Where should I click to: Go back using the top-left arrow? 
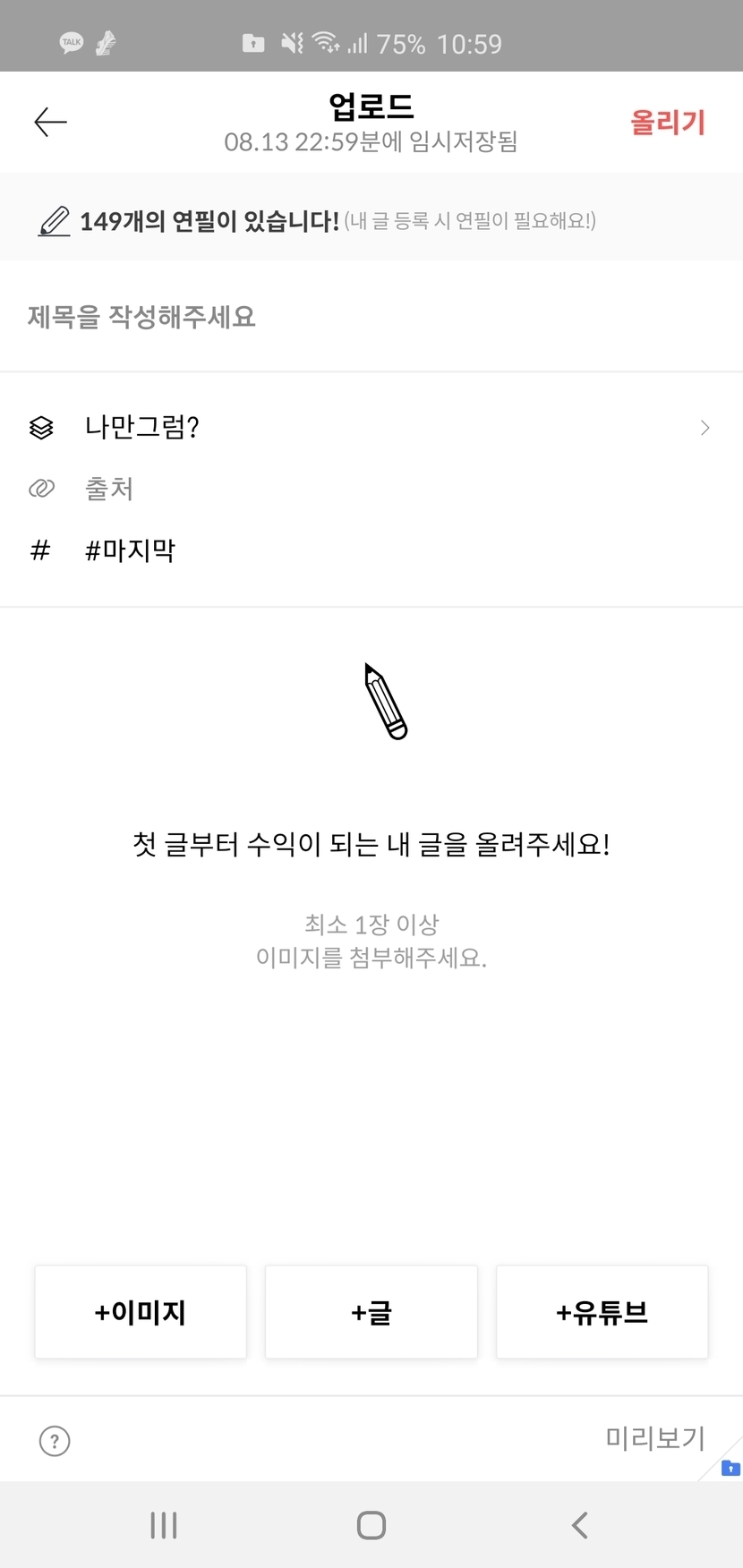pyautogui.click(x=50, y=122)
